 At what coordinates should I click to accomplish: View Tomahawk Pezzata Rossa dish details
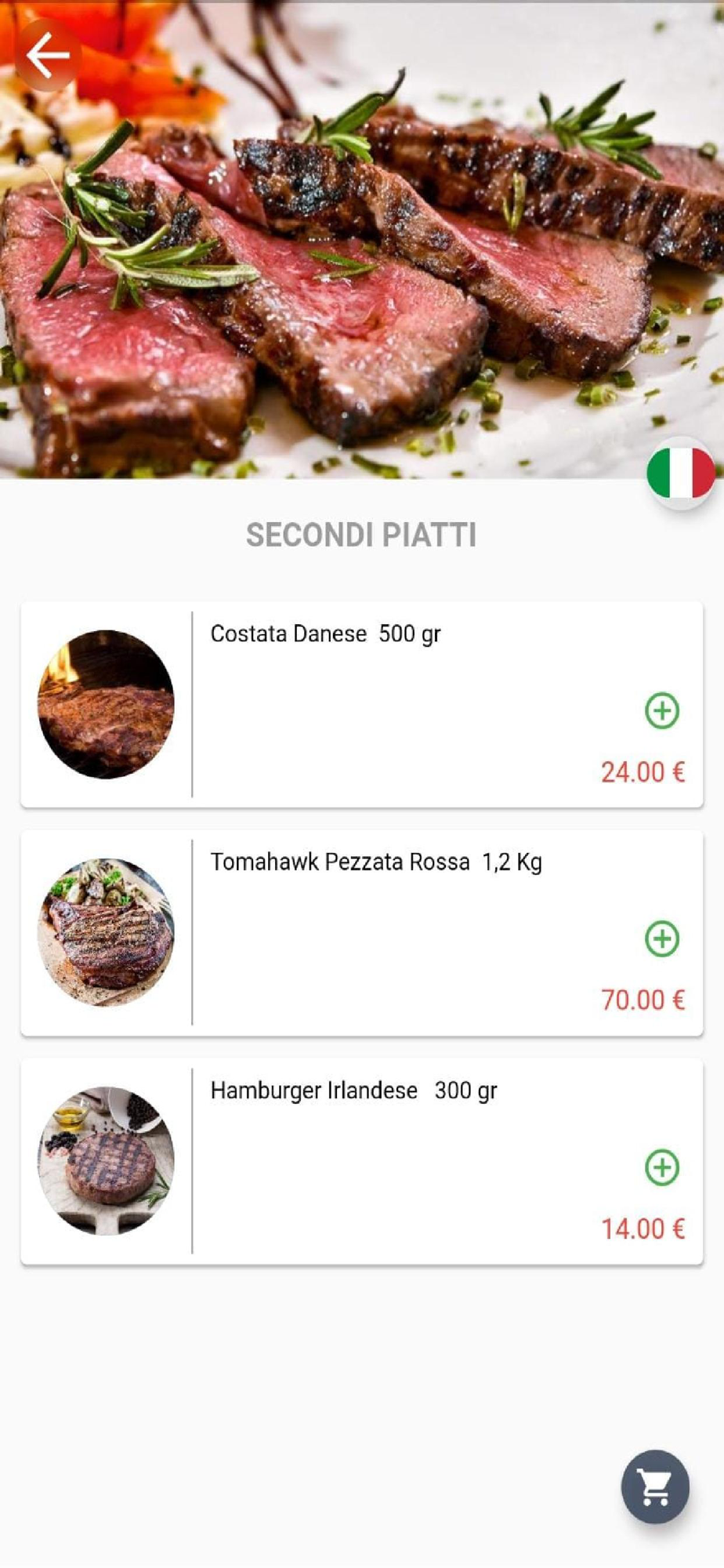pyautogui.click(x=392, y=933)
